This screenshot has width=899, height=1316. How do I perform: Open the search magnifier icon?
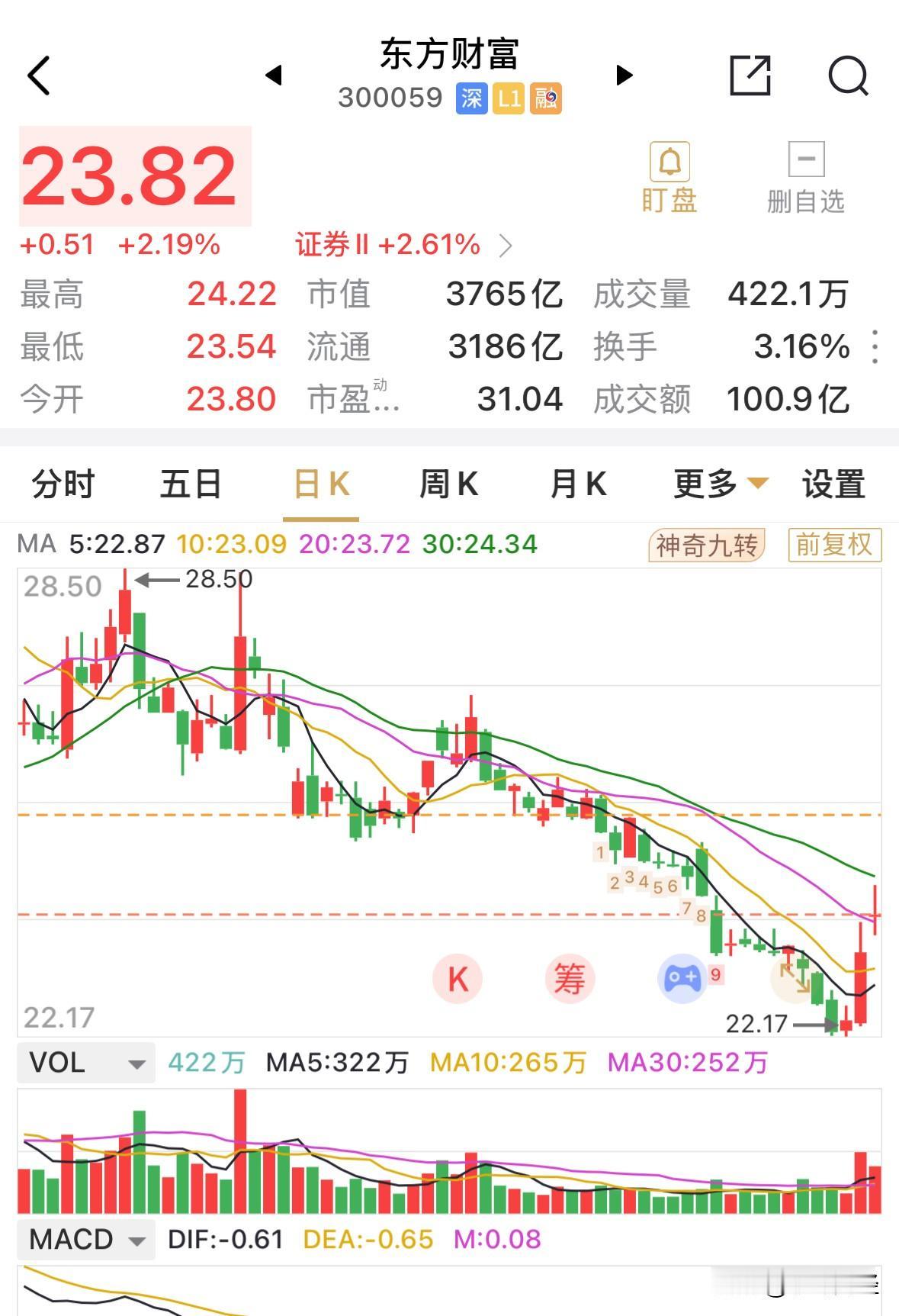846,76
